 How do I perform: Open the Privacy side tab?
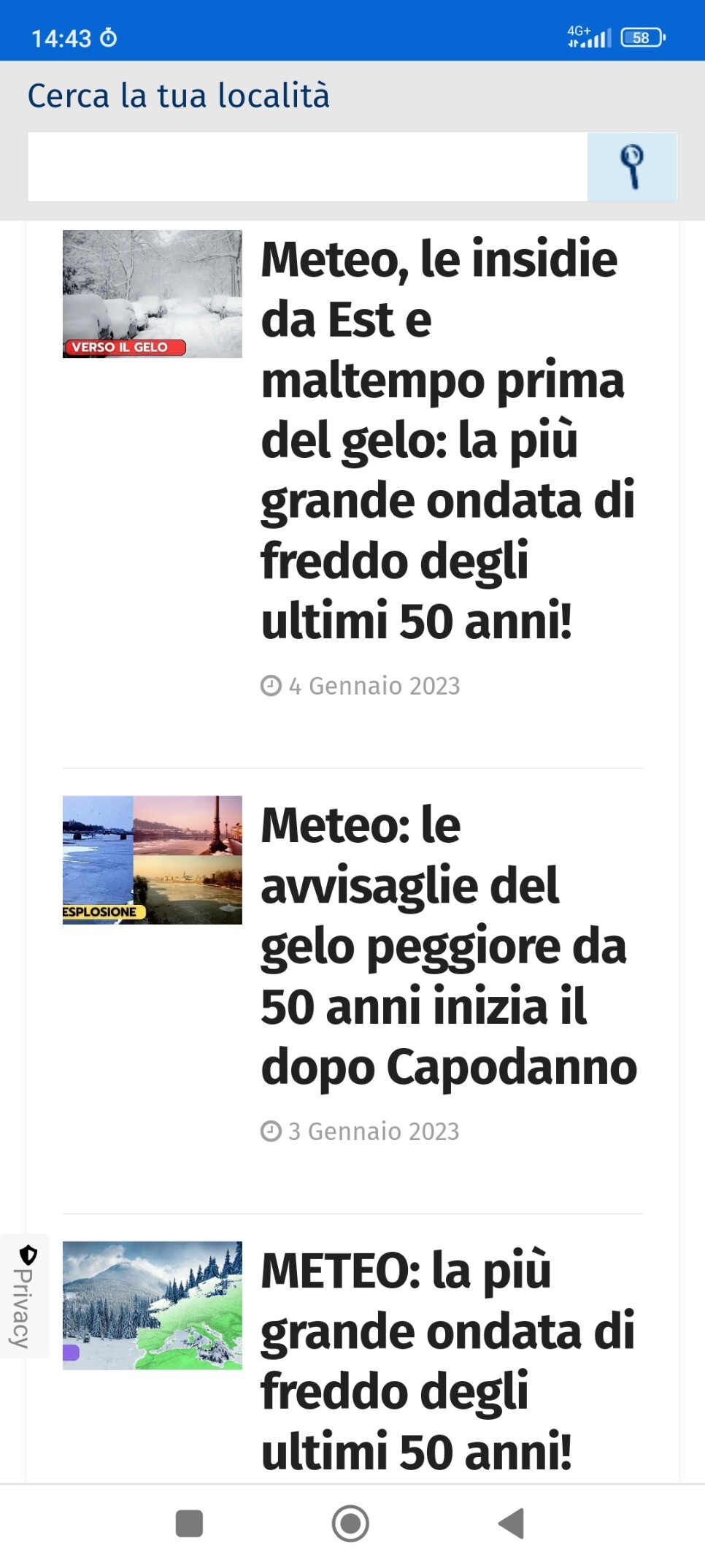(x=23, y=1296)
